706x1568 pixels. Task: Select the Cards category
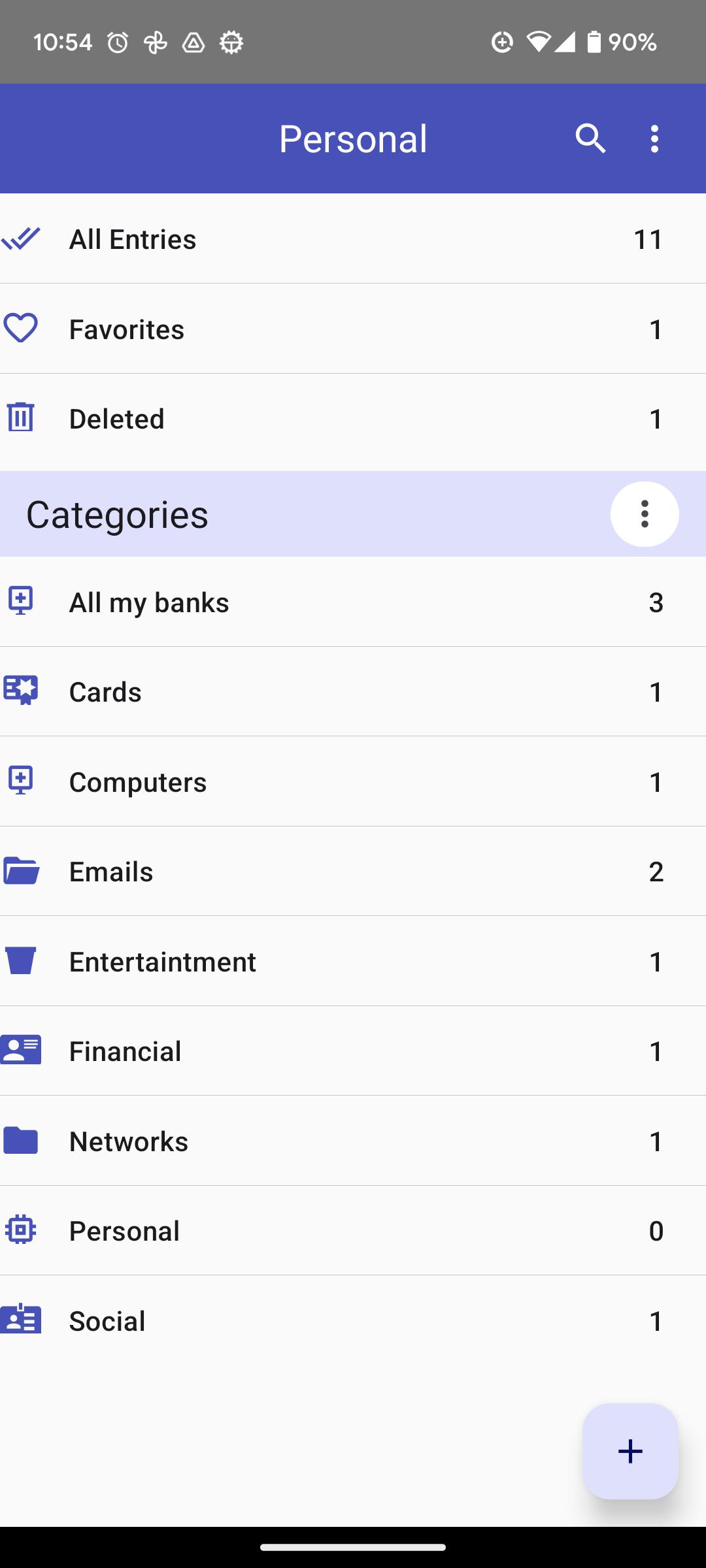(x=353, y=692)
